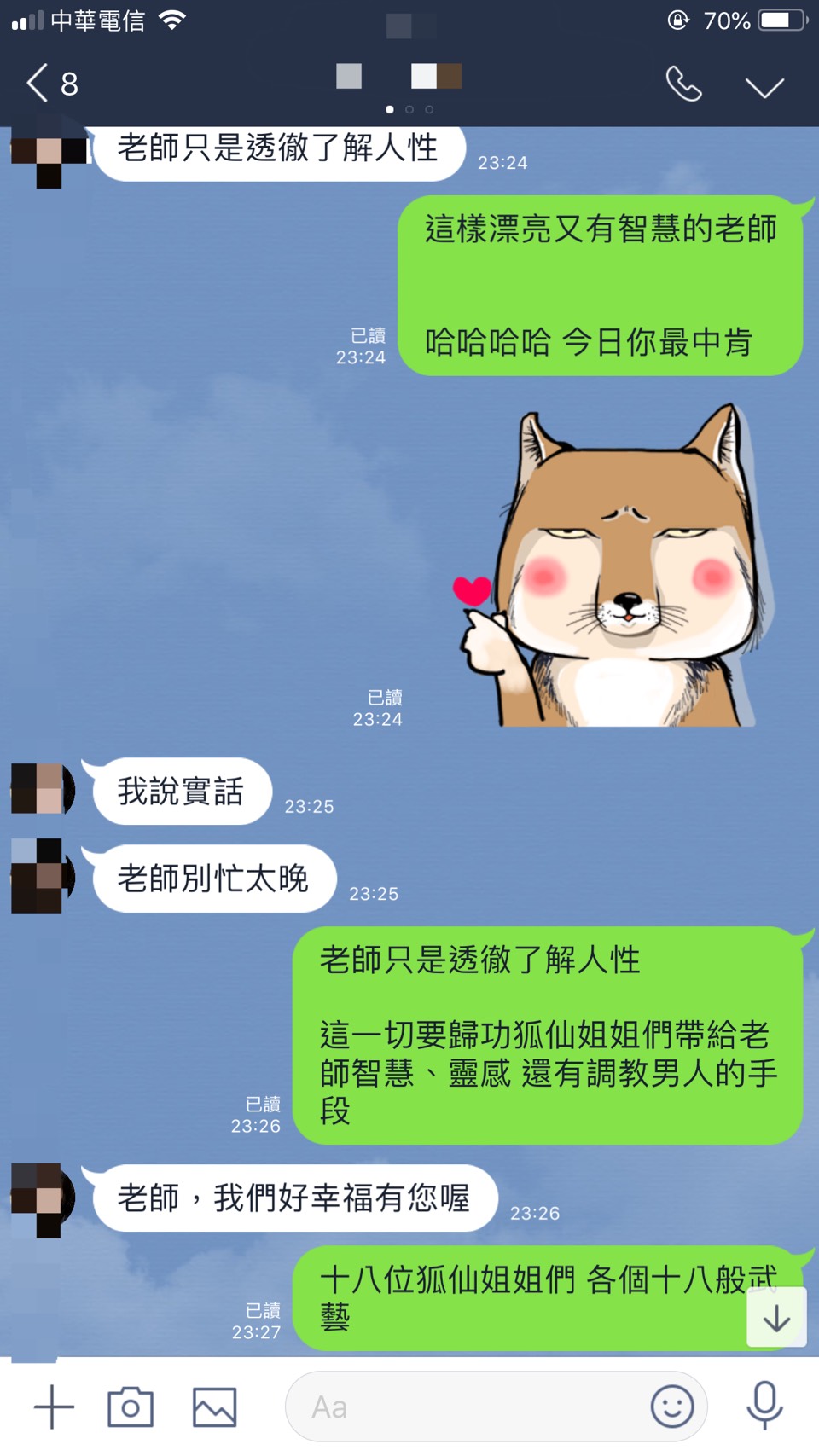Go back to the chat list
Screen dimensions: 819x1456
coord(49,84)
